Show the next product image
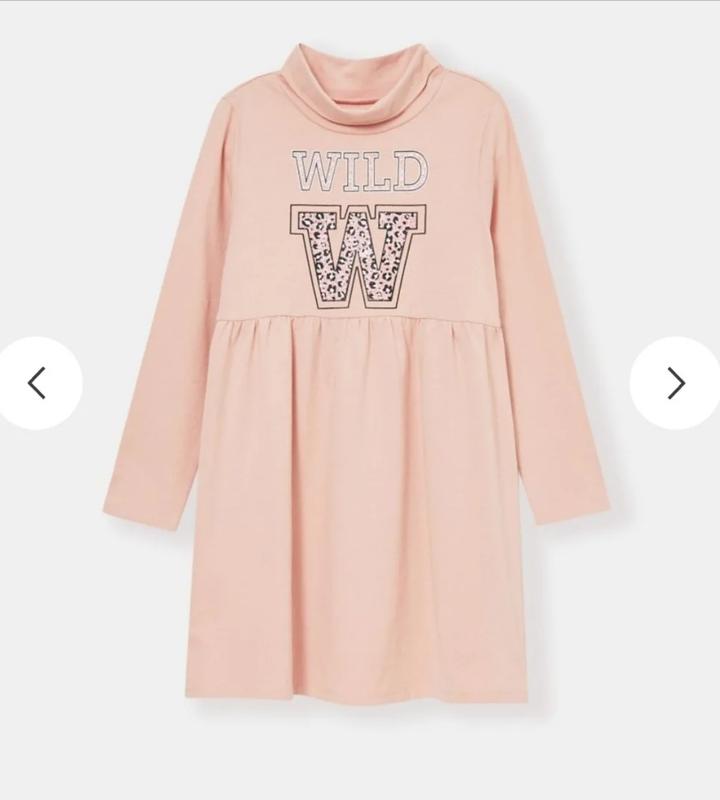 coord(677,383)
